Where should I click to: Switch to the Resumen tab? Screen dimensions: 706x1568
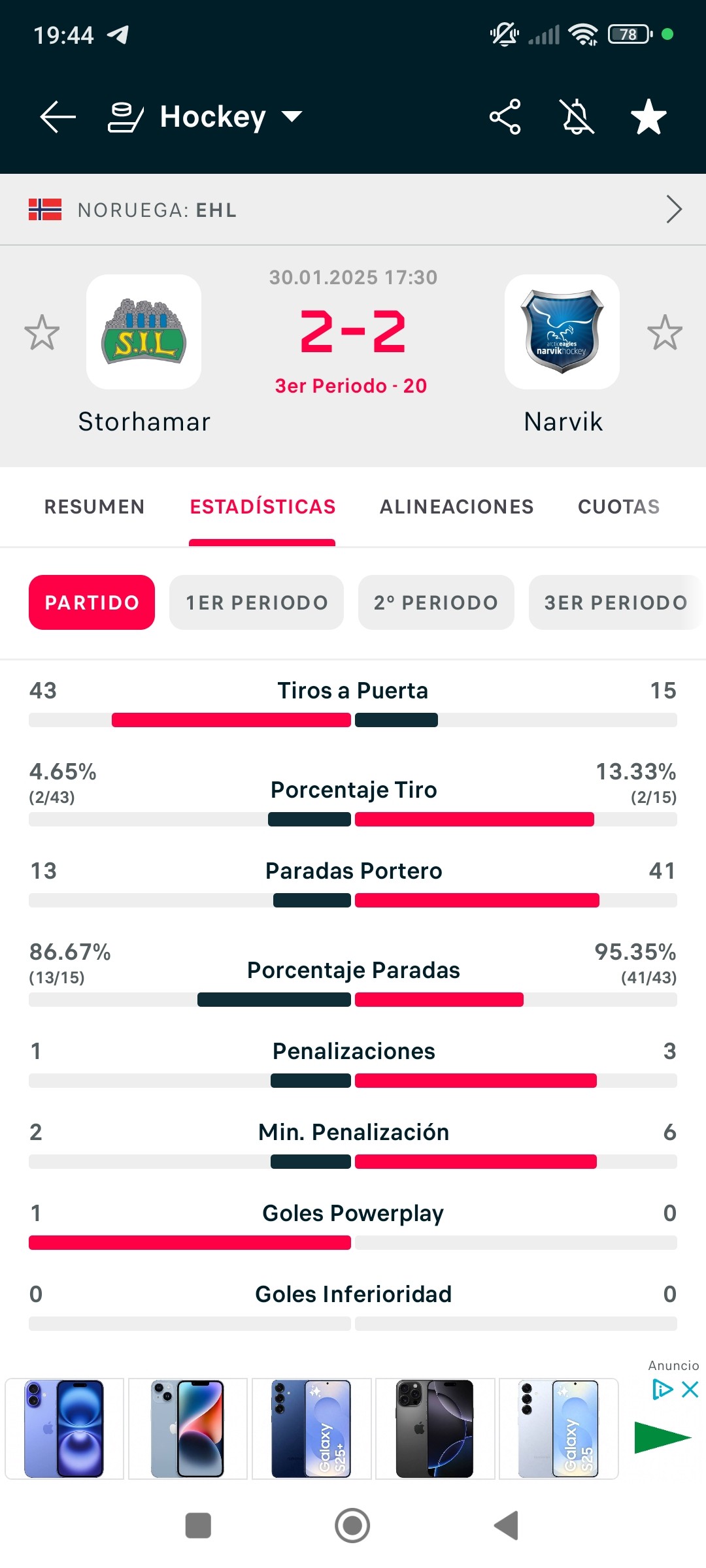tap(94, 507)
